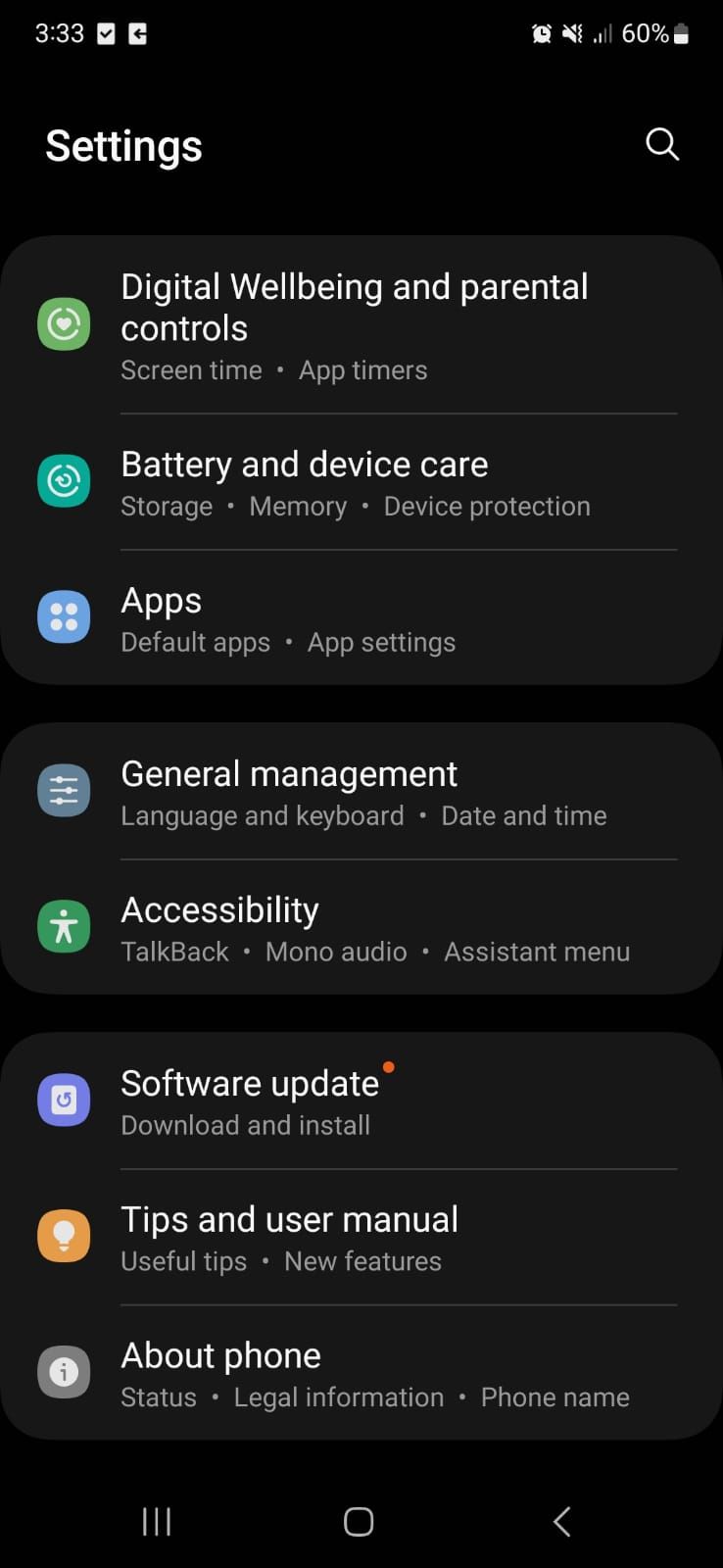Tap the system back button
This screenshot has width=723, height=1568.
click(561, 1521)
